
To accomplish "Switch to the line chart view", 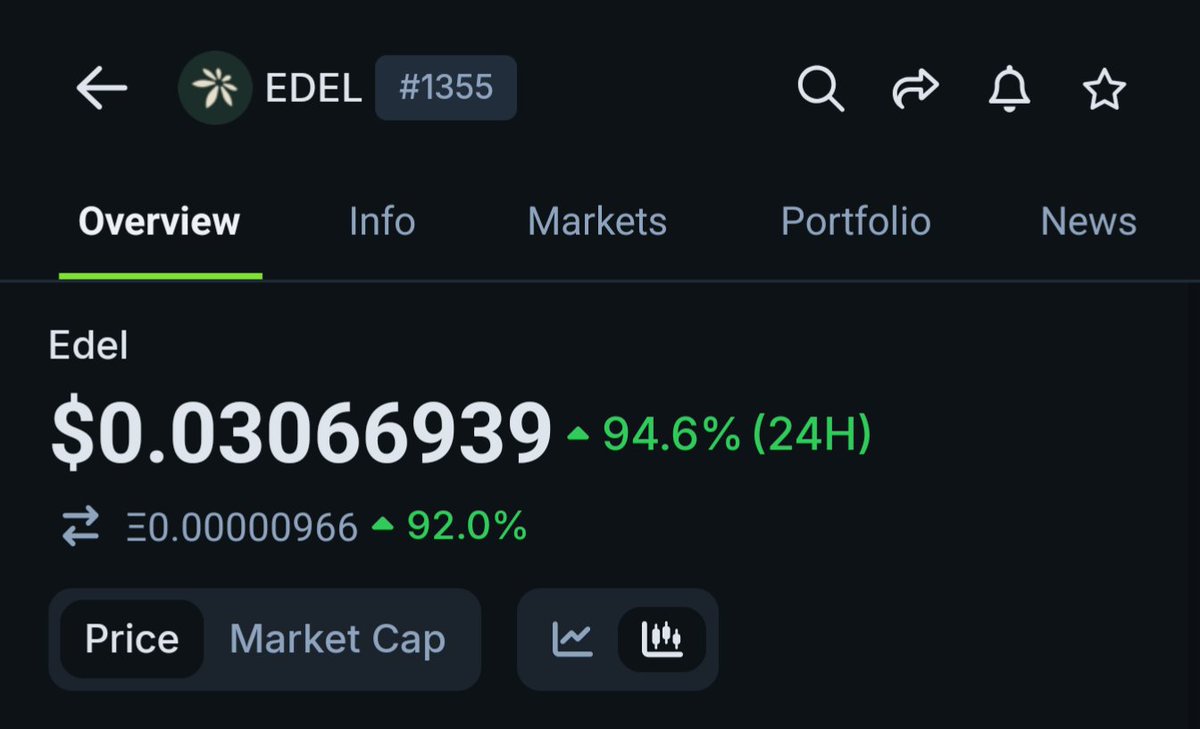I will (572, 639).
